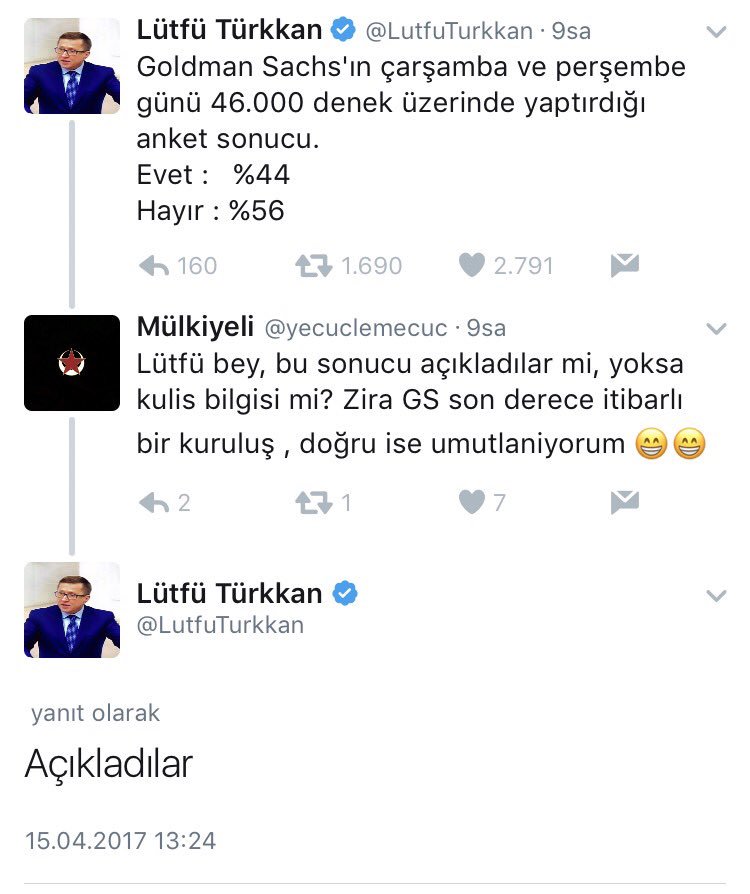Open Lütfü Türkkan's avatar on the first tweet
The height and width of the screenshot is (894, 750).
pyautogui.click(x=72, y=65)
